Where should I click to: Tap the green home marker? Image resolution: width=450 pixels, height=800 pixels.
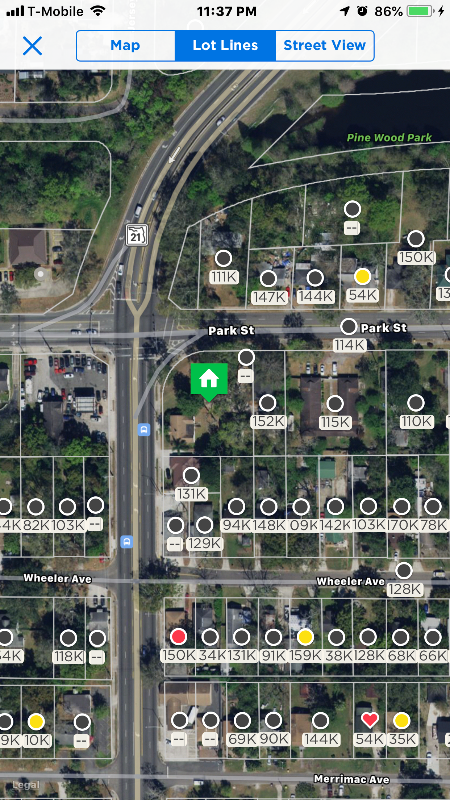209,381
